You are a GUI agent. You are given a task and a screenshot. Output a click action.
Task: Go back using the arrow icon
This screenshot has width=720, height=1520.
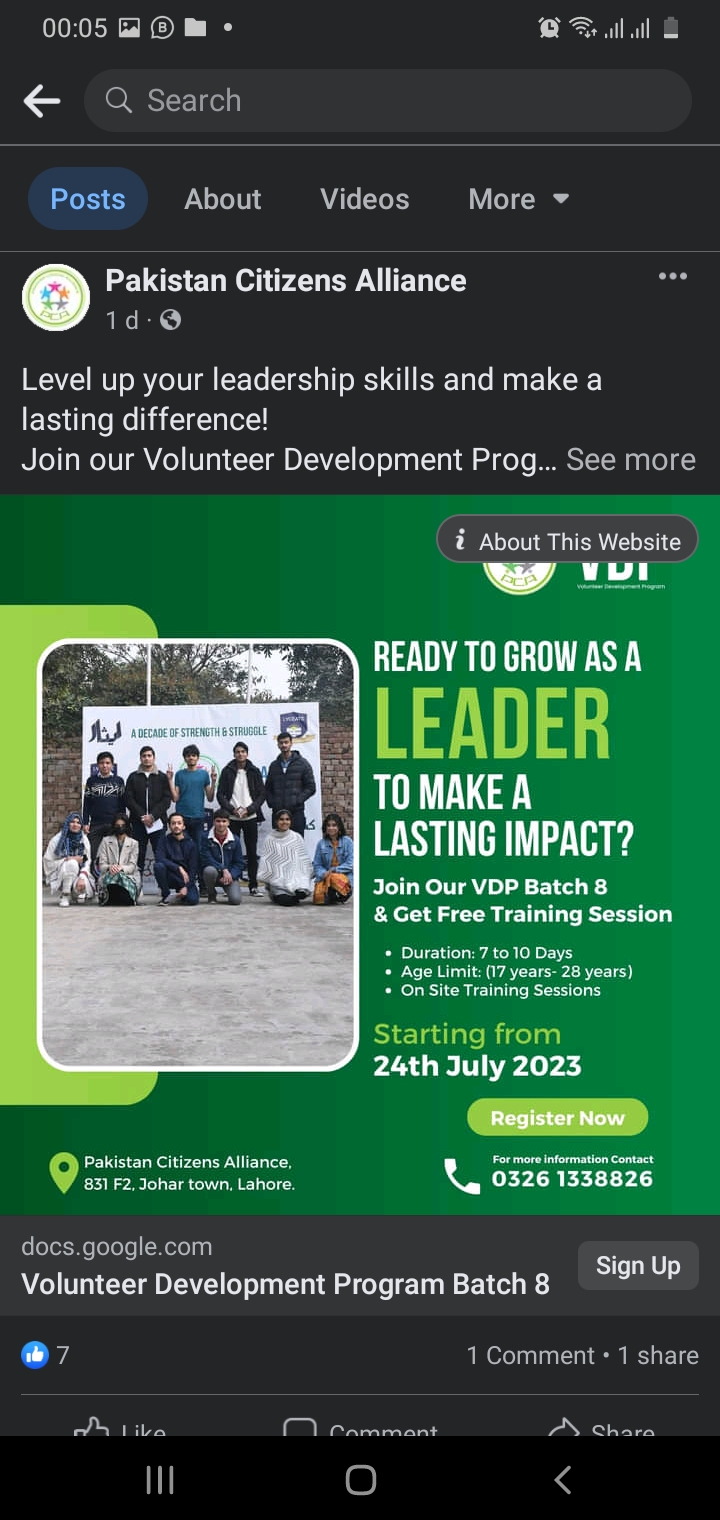pyautogui.click(x=42, y=100)
